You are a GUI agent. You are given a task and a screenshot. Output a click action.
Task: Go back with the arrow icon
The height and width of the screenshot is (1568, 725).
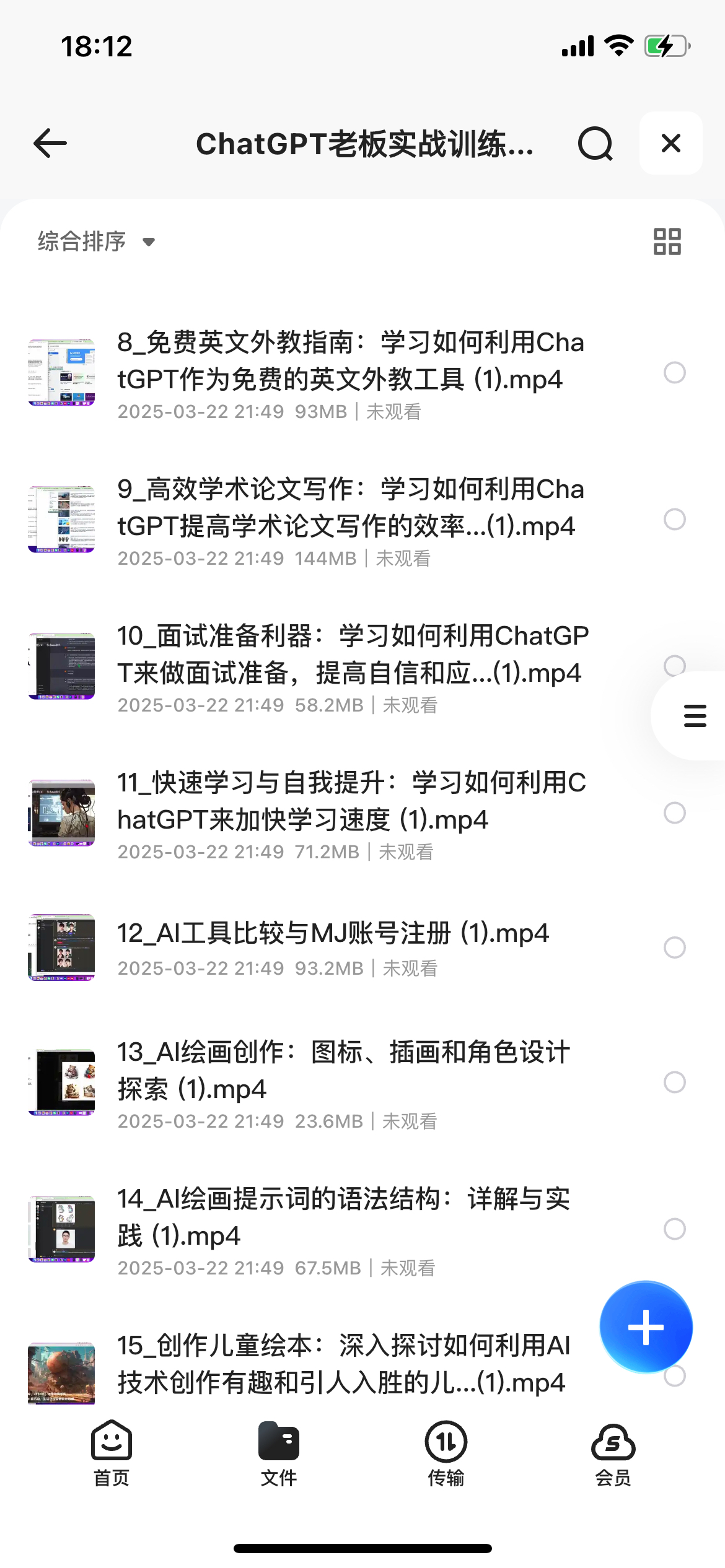pyautogui.click(x=50, y=144)
